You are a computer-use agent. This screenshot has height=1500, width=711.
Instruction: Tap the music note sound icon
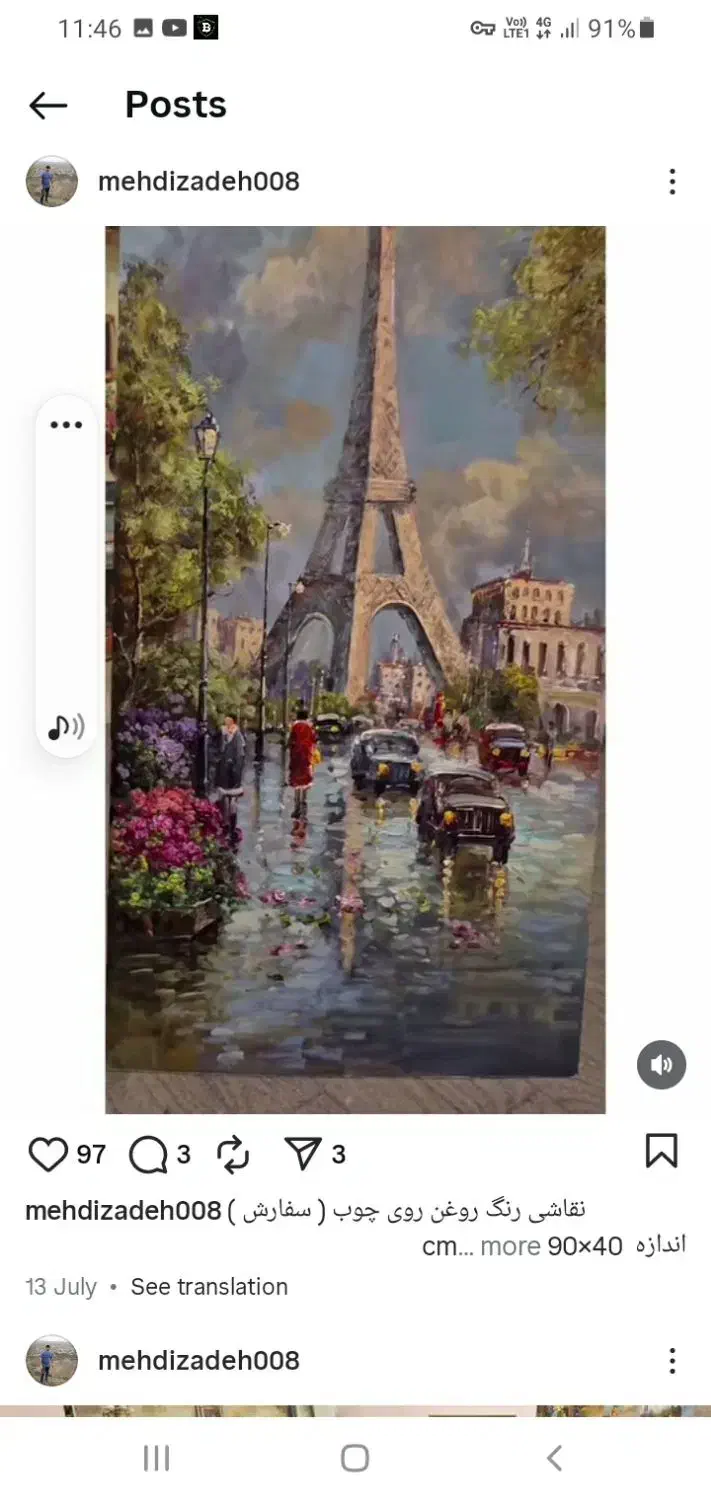pos(66,726)
